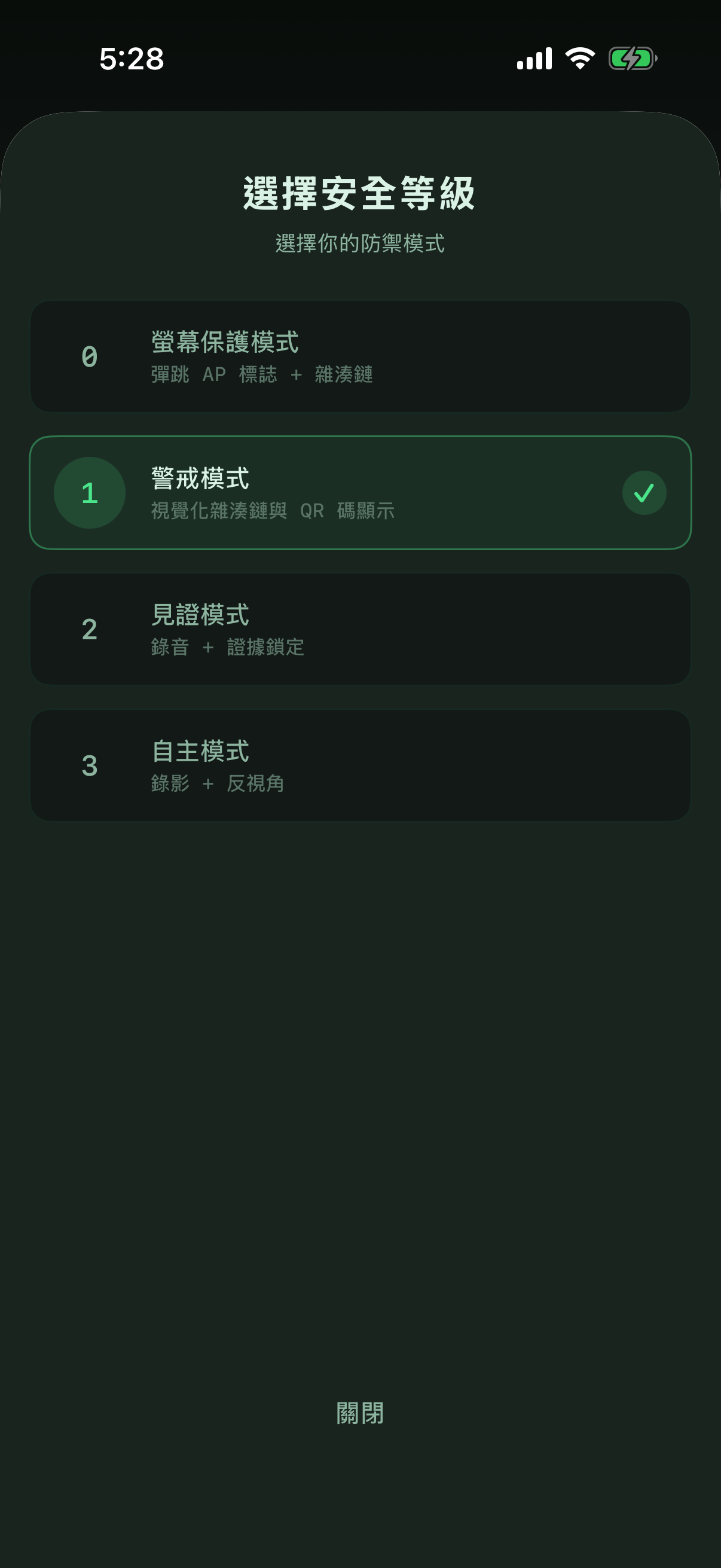Deselect the currently active 警戒模式 option

tap(360, 493)
